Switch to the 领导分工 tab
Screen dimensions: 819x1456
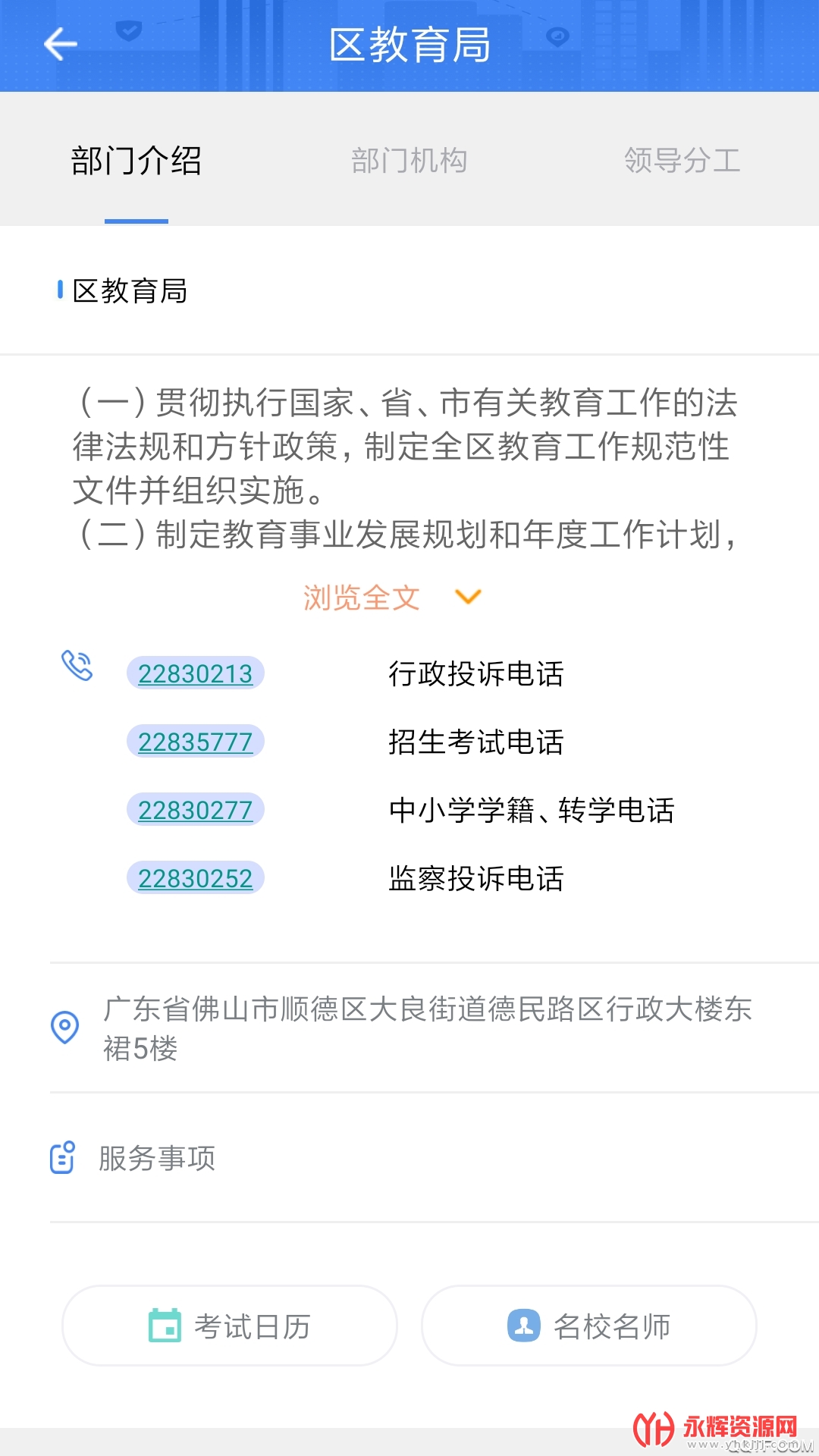point(682,161)
